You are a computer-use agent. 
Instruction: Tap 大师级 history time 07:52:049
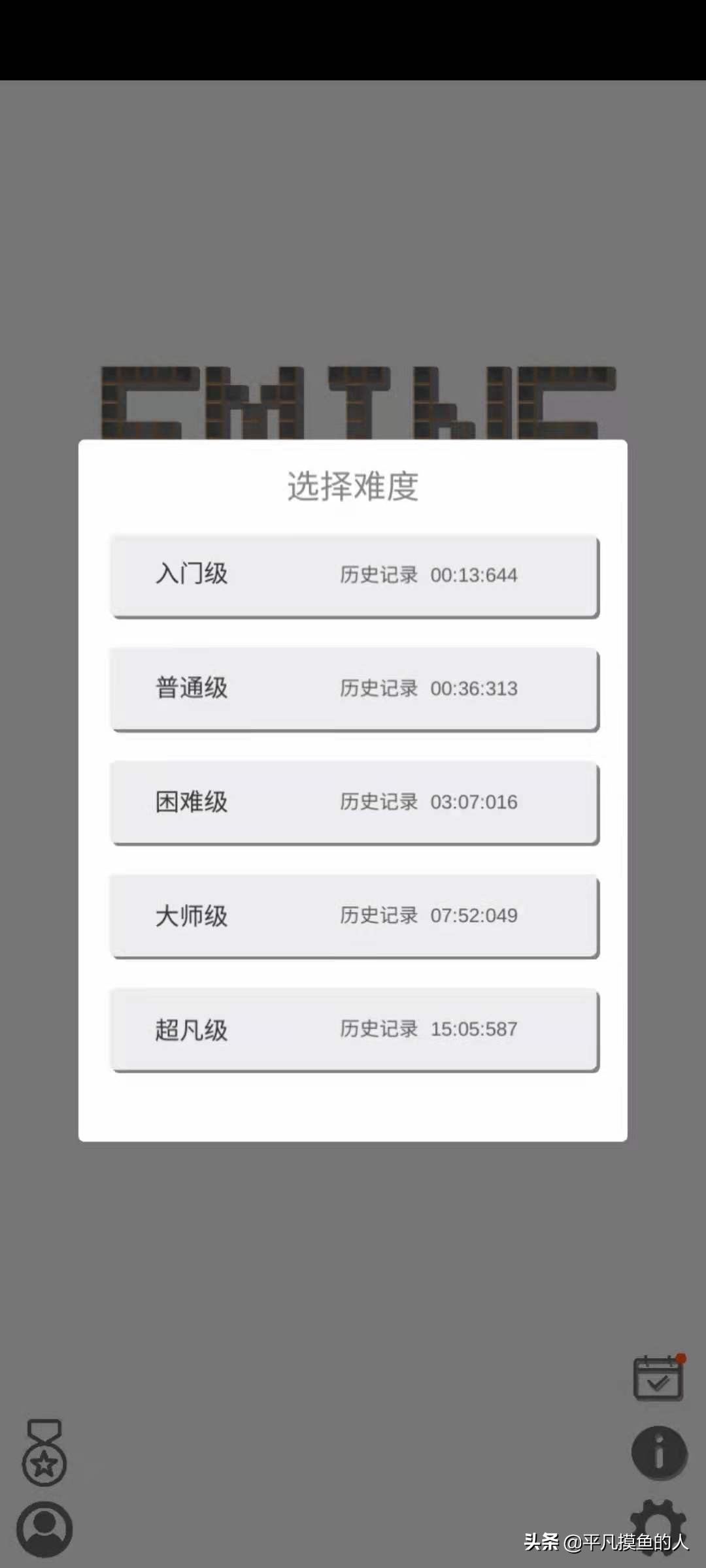425,915
